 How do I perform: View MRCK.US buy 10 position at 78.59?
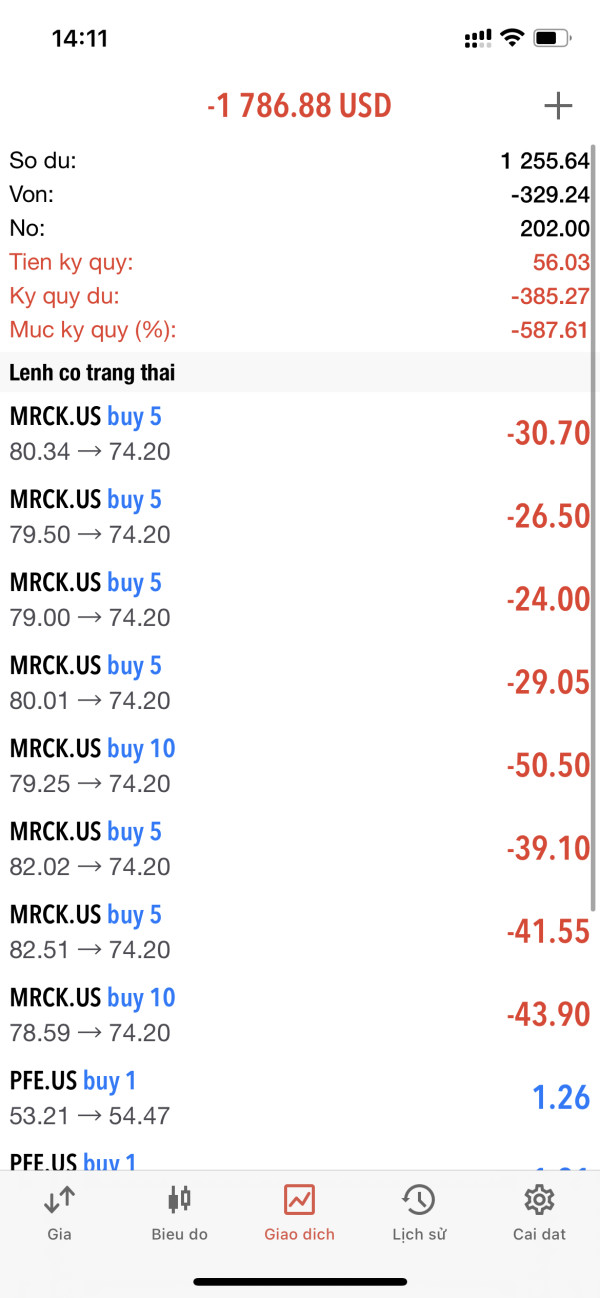coord(300,1014)
